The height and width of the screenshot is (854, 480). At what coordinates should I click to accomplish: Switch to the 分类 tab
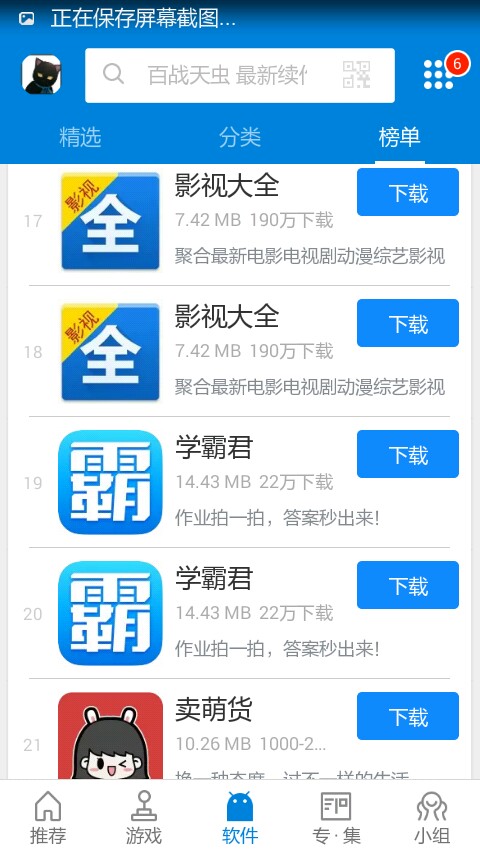240,137
